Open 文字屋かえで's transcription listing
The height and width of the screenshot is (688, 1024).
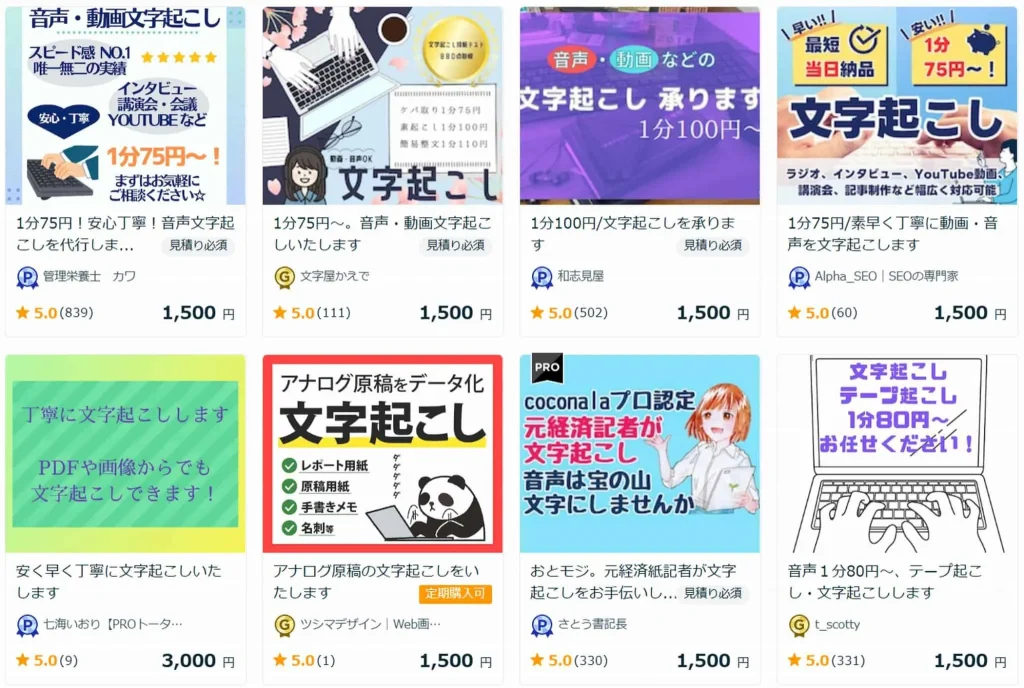tap(382, 106)
